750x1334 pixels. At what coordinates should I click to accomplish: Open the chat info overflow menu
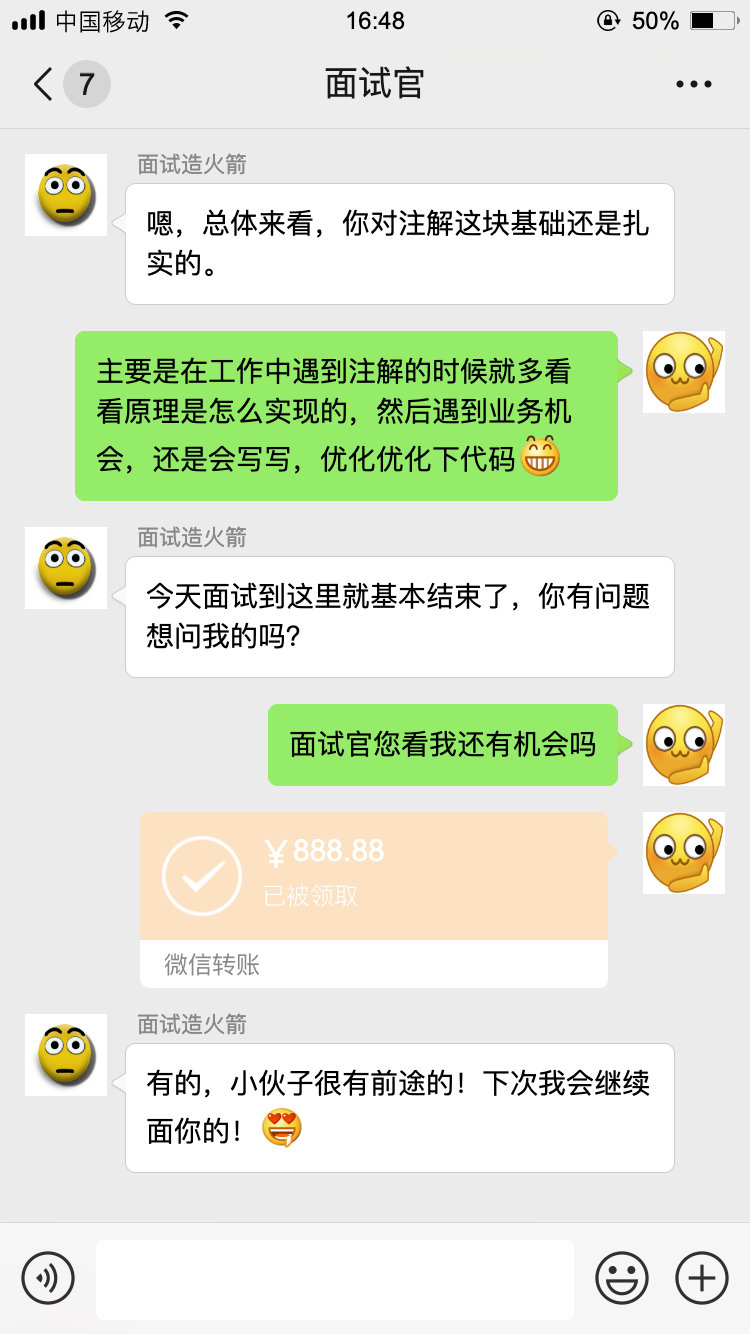(x=693, y=84)
